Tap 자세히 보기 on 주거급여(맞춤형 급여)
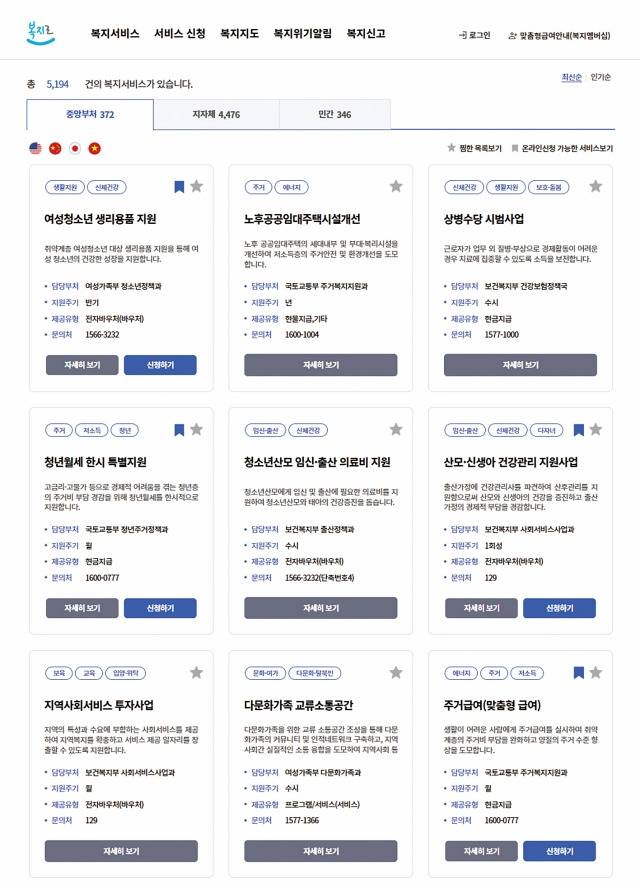The height and width of the screenshot is (888, 640). click(482, 851)
